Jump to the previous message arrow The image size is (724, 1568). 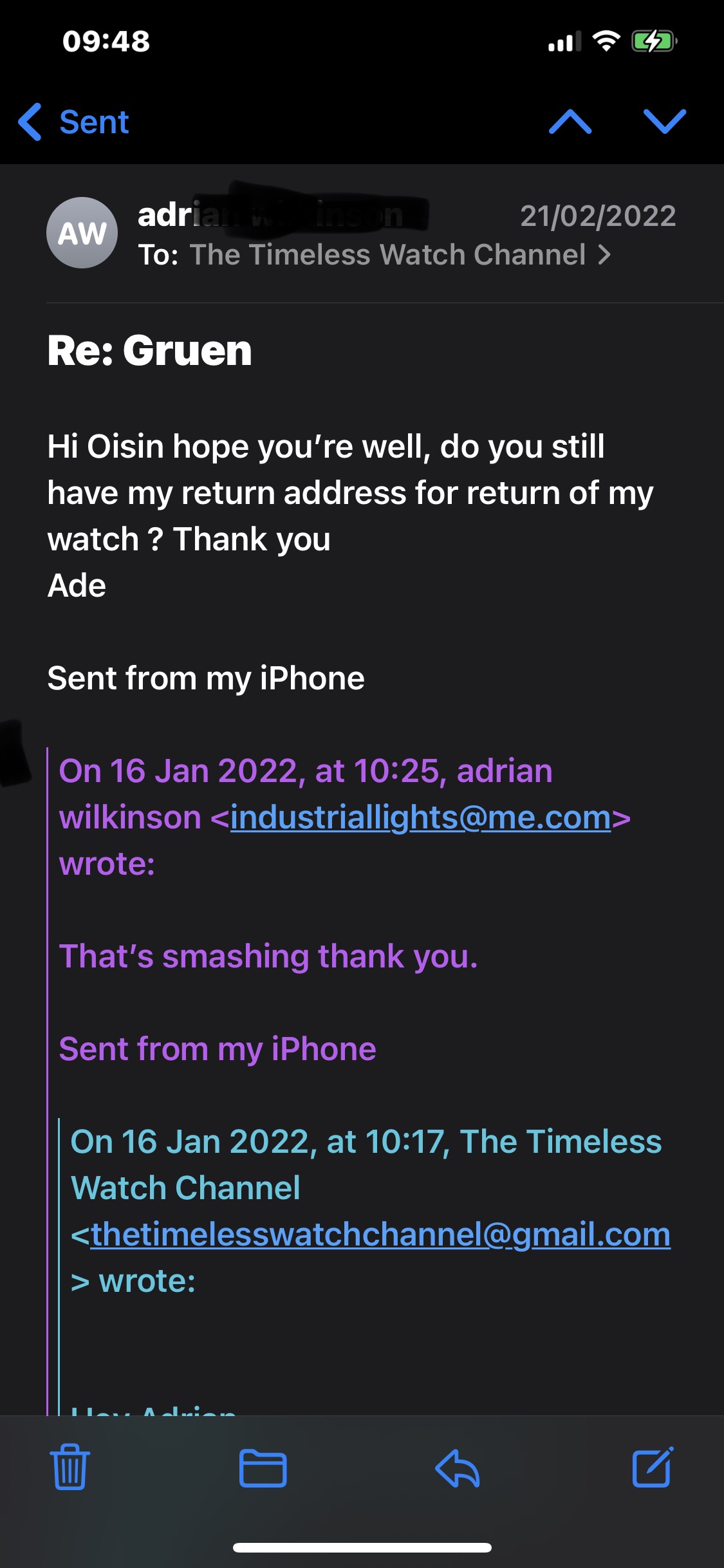pyautogui.click(x=570, y=122)
